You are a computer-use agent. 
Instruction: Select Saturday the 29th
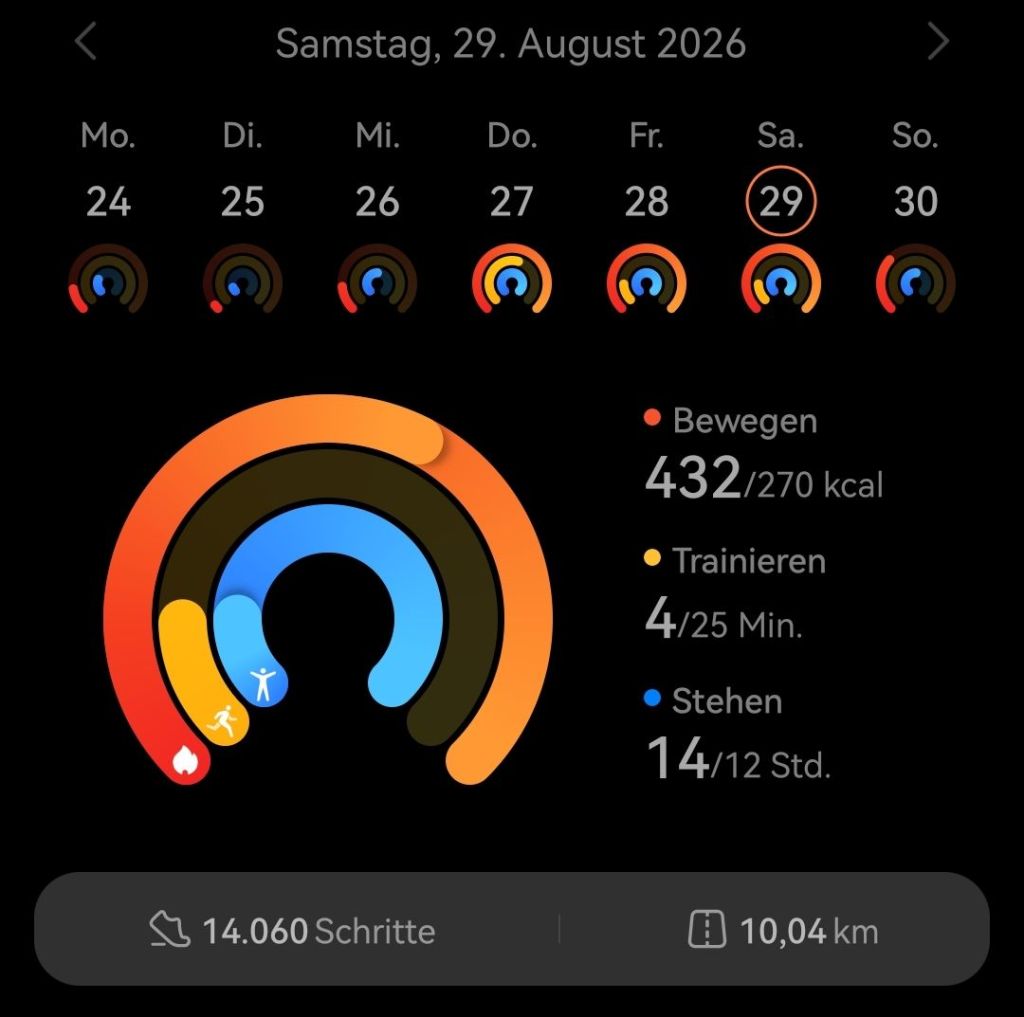[x=781, y=201]
